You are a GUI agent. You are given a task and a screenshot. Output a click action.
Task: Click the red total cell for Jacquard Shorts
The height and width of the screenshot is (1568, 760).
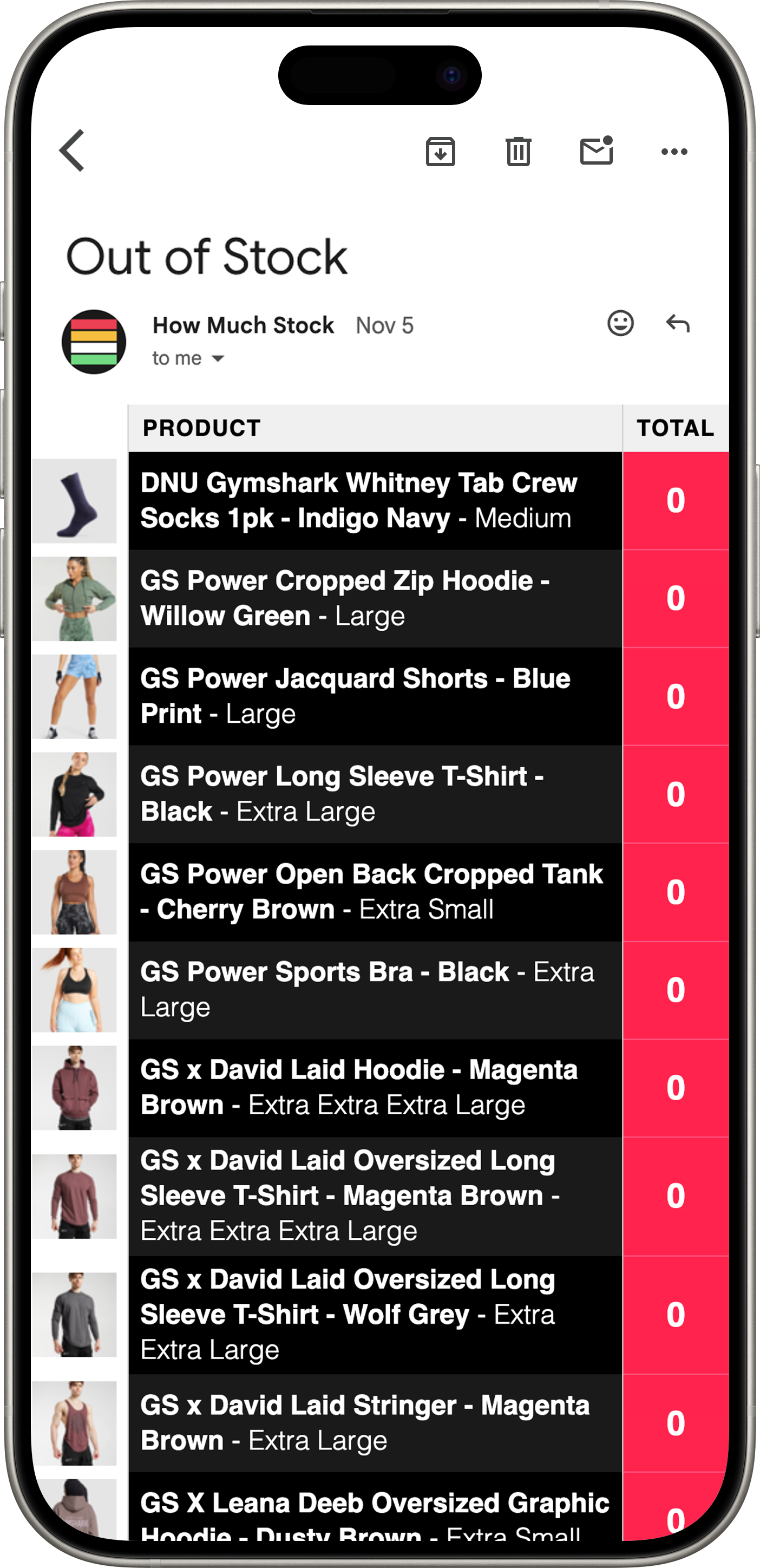tap(676, 696)
